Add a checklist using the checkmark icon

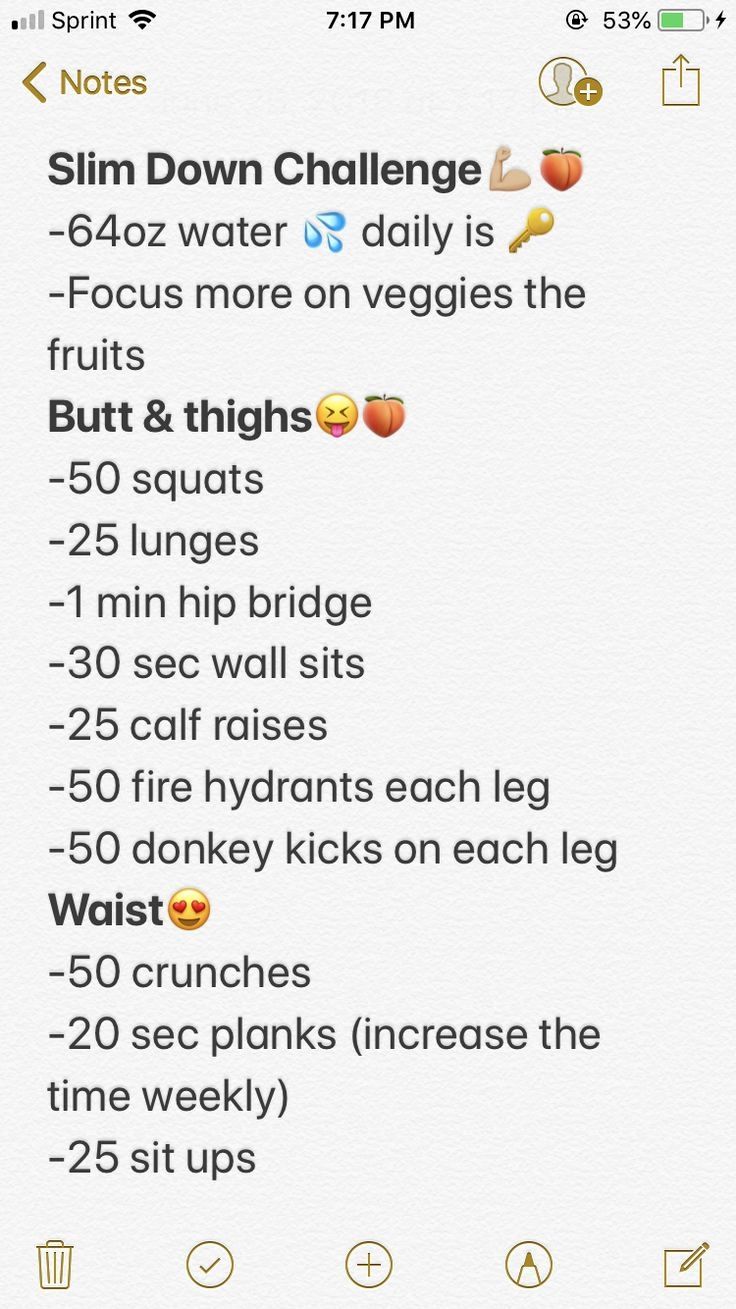point(210,1265)
